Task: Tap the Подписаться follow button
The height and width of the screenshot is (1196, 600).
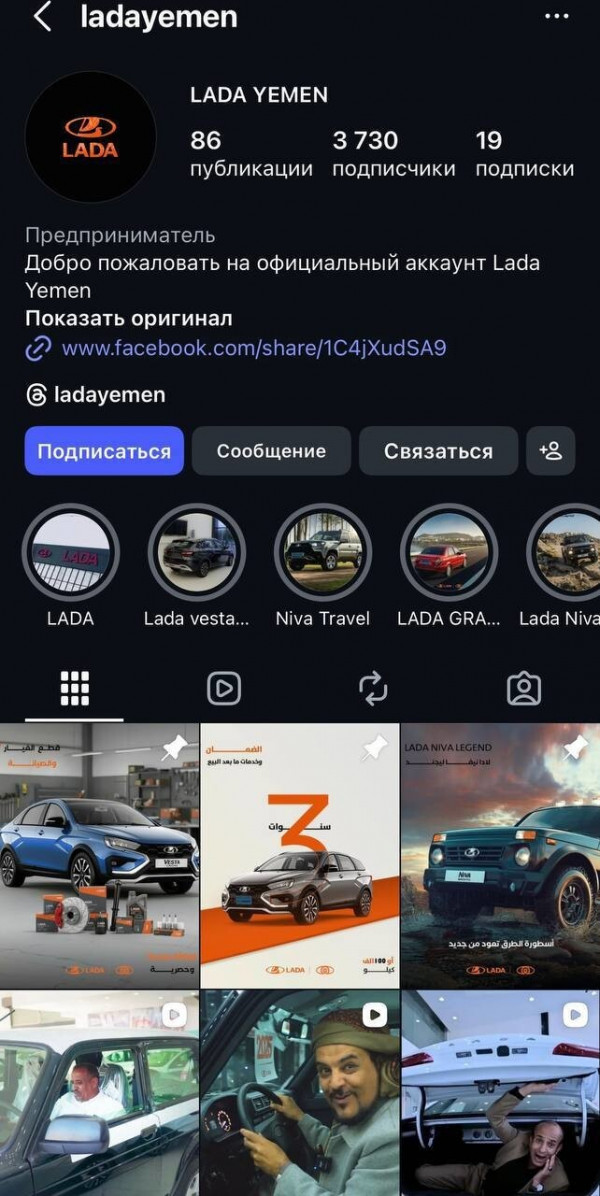Action: point(104,451)
